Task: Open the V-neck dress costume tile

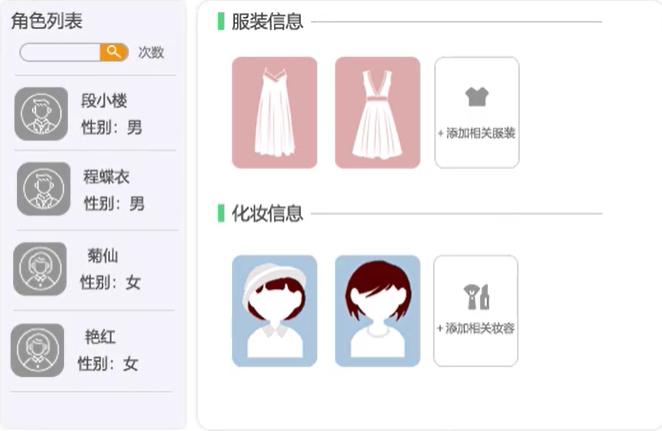Action: click(377, 112)
